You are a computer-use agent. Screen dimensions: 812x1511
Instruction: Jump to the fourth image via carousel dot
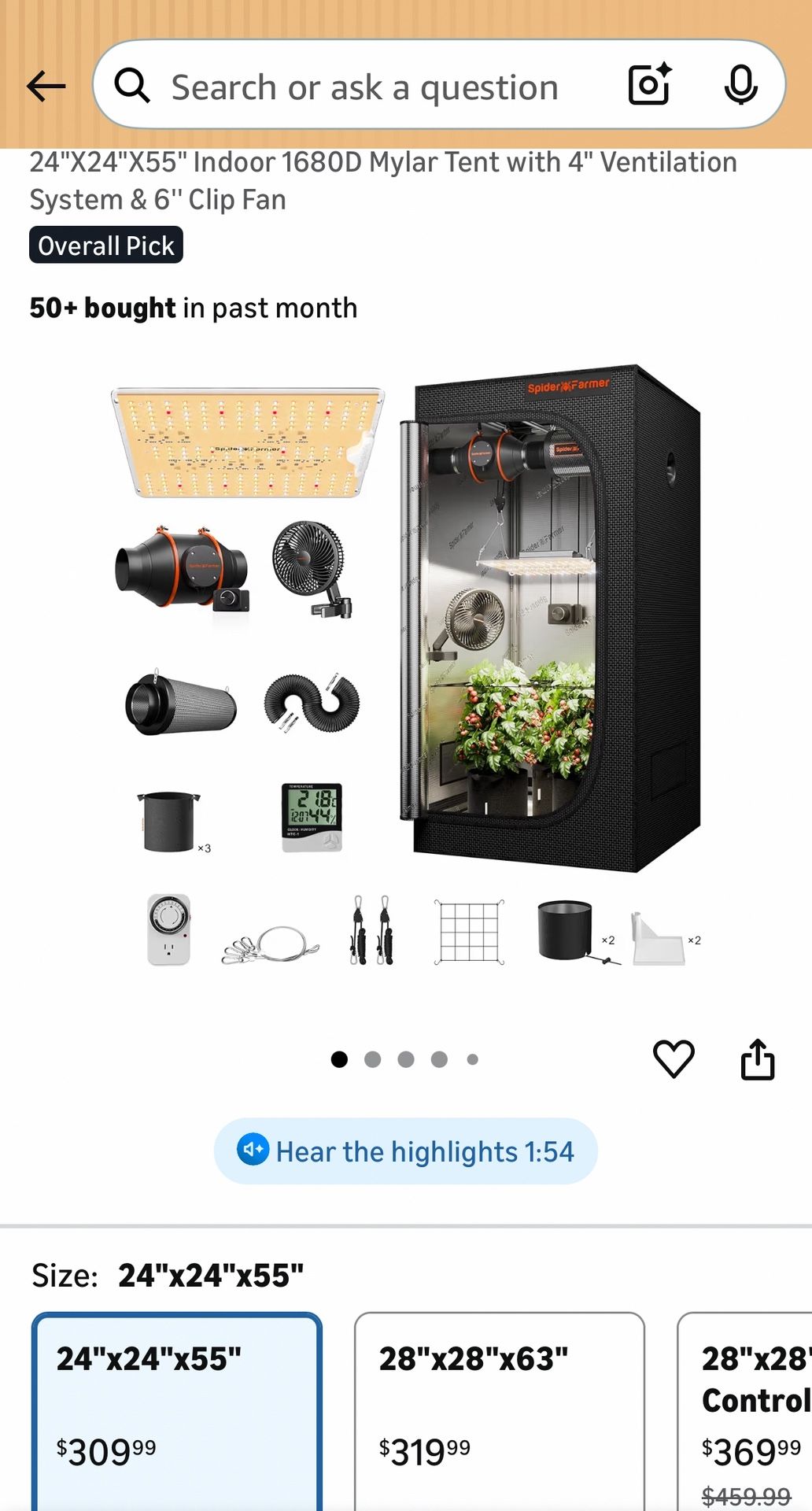pyautogui.click(x=439, y=1058)
